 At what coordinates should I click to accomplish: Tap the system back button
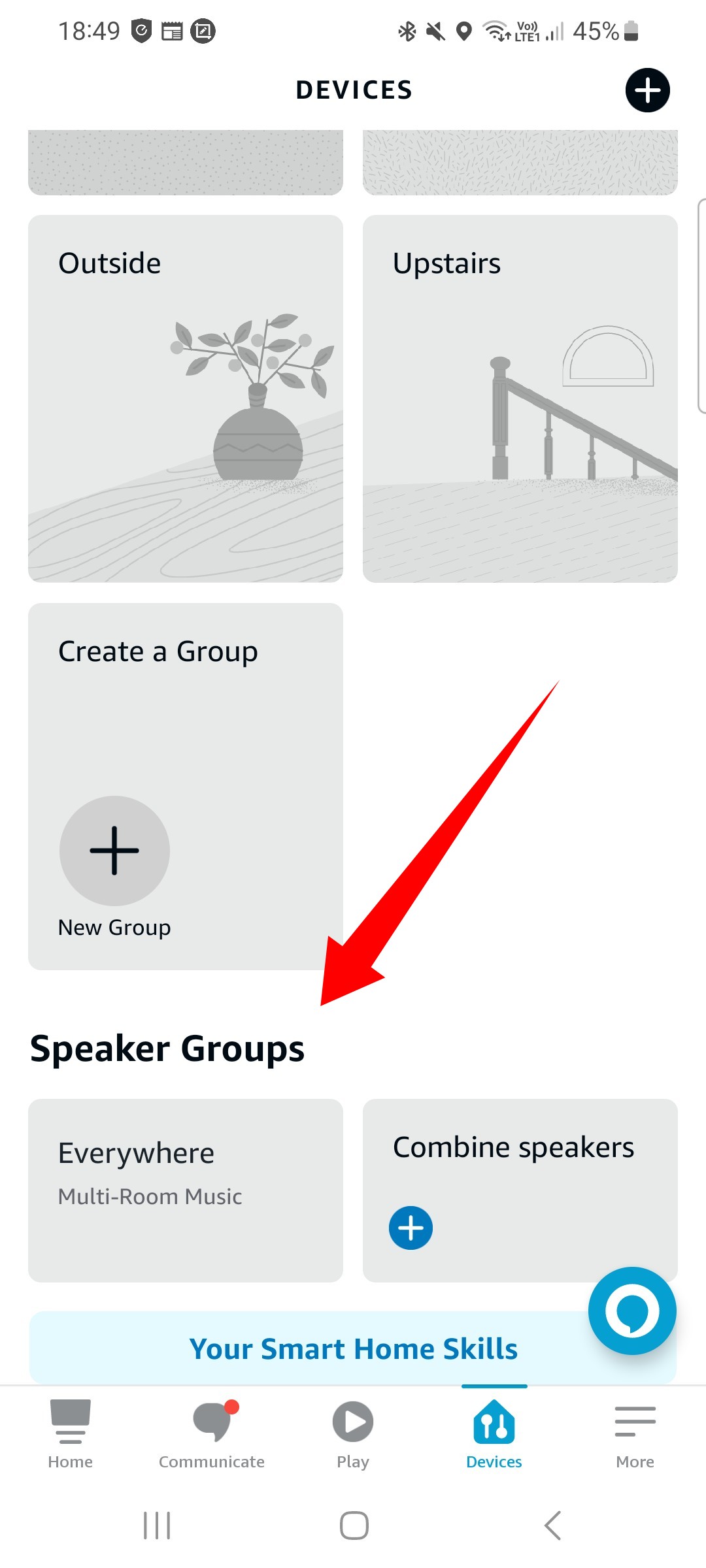tap(552, 1526)
